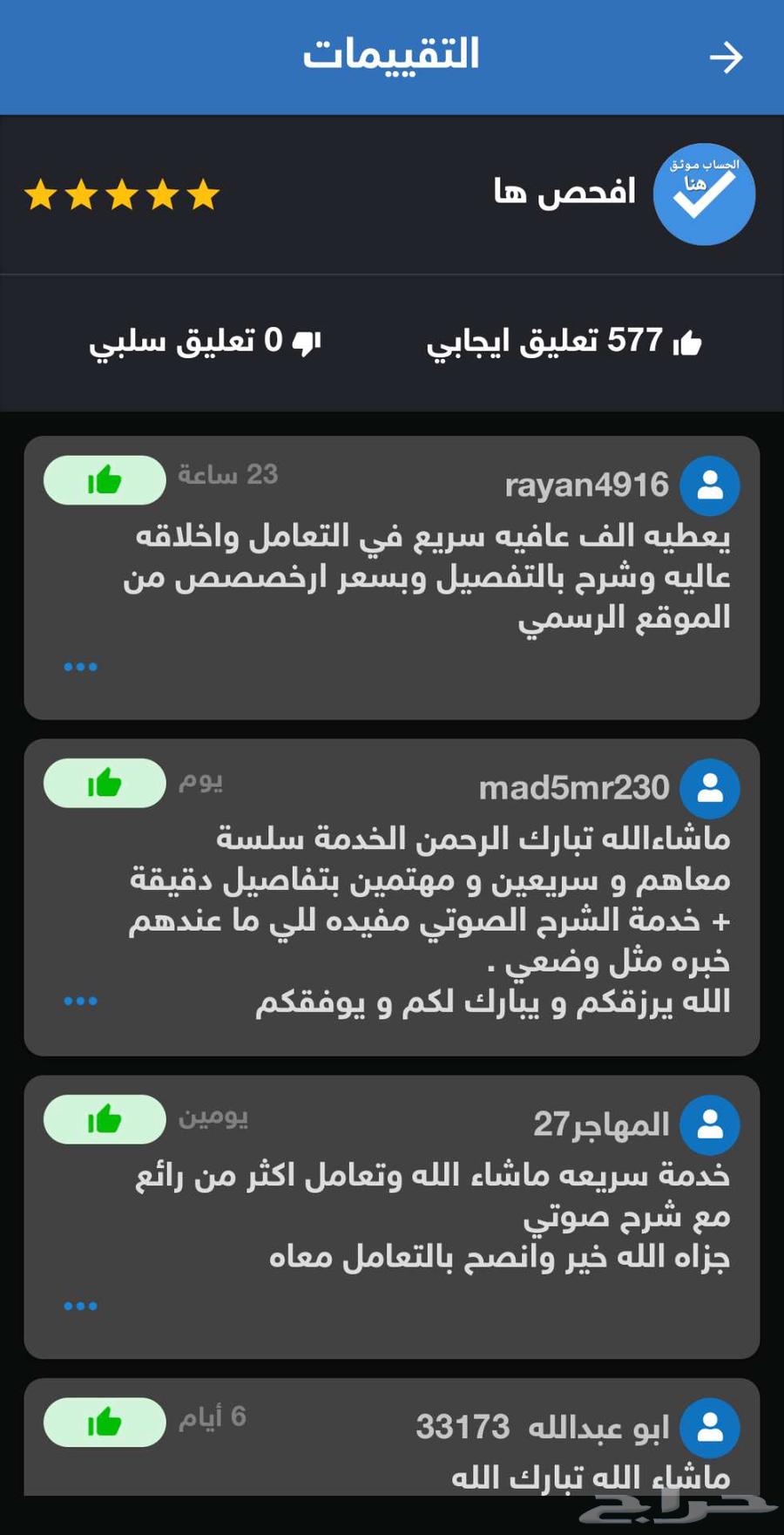Open mad5mr230's profile
Screen dimensions: 784x1535
pos(709,788)
